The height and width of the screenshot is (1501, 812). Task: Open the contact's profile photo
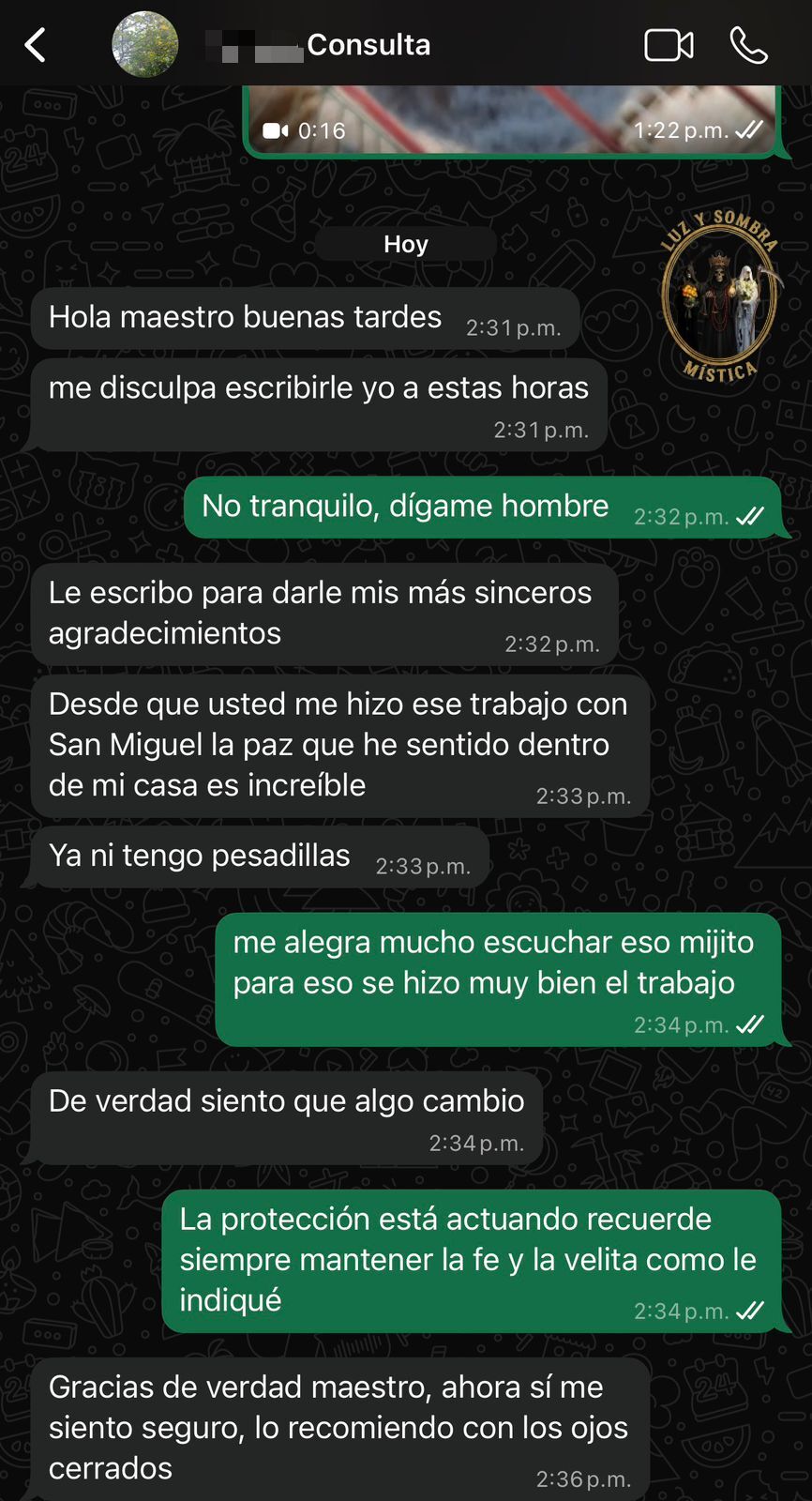coord(144,44)
